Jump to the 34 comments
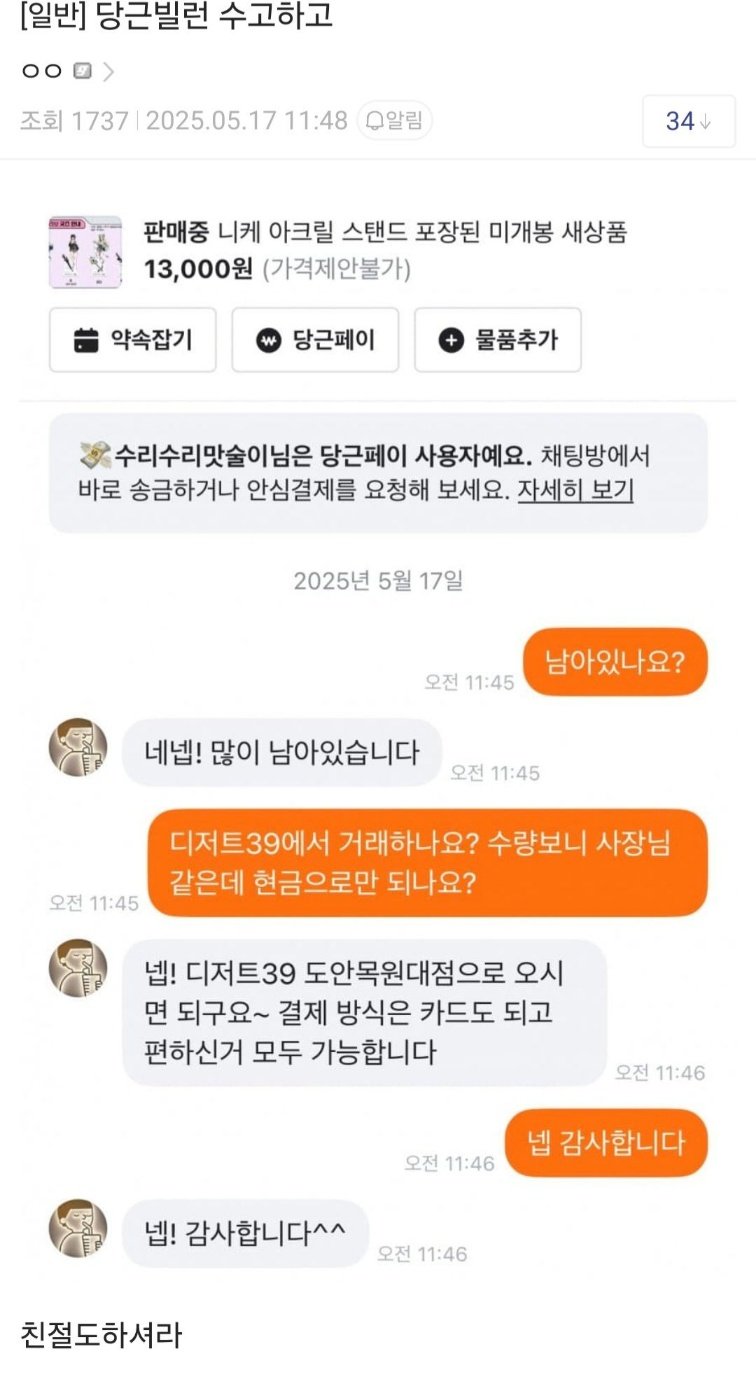Screen dimensions: 756x1378 [x=688, y=121]
